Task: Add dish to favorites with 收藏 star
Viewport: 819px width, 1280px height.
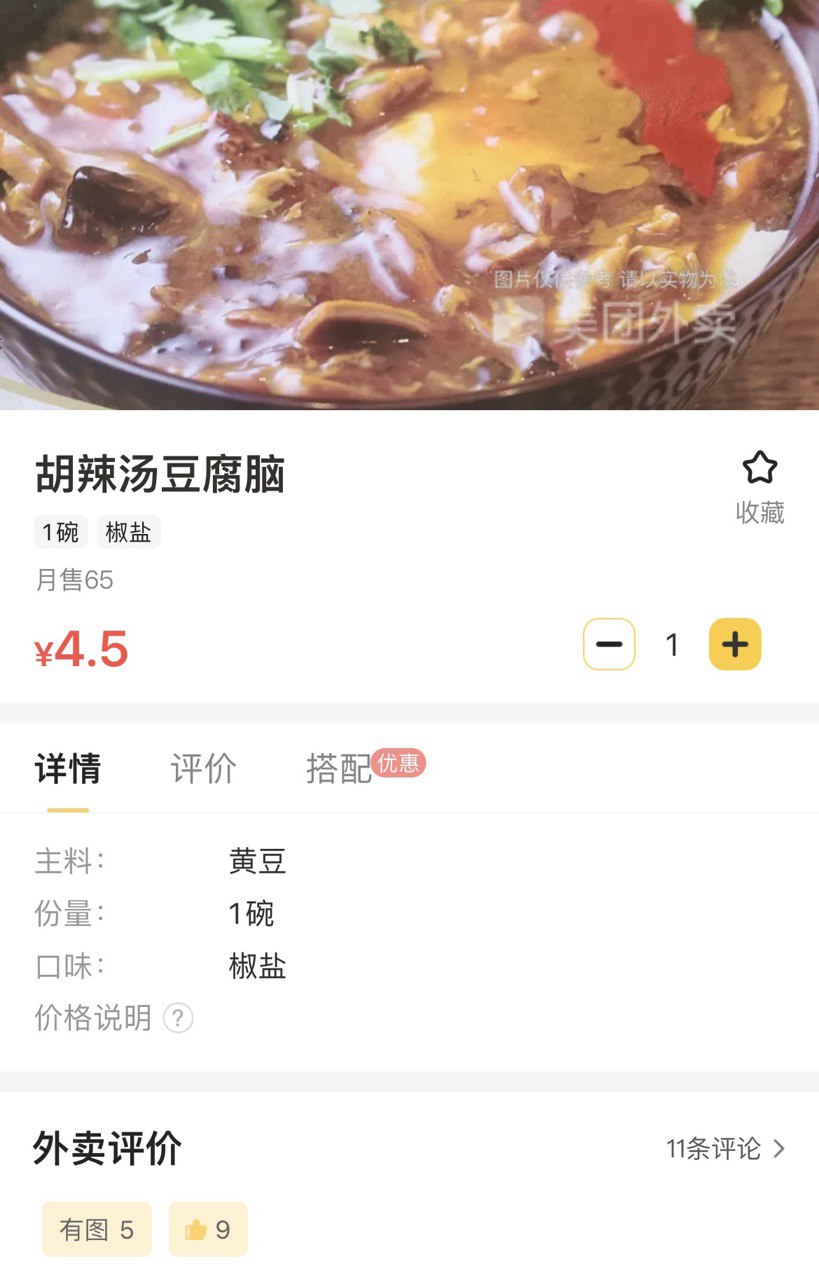Action: [760, 486]
